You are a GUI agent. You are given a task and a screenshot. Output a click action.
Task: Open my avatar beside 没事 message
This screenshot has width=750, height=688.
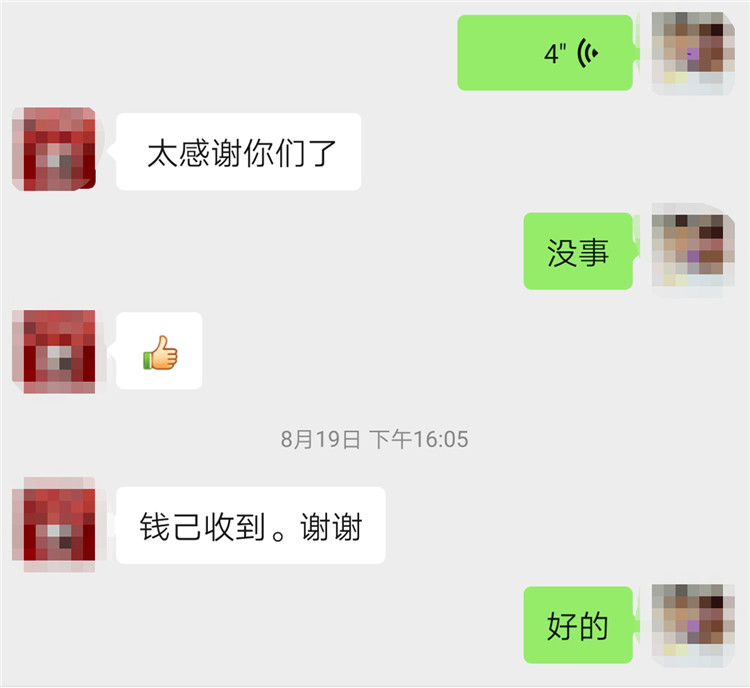tap(693, 250)
